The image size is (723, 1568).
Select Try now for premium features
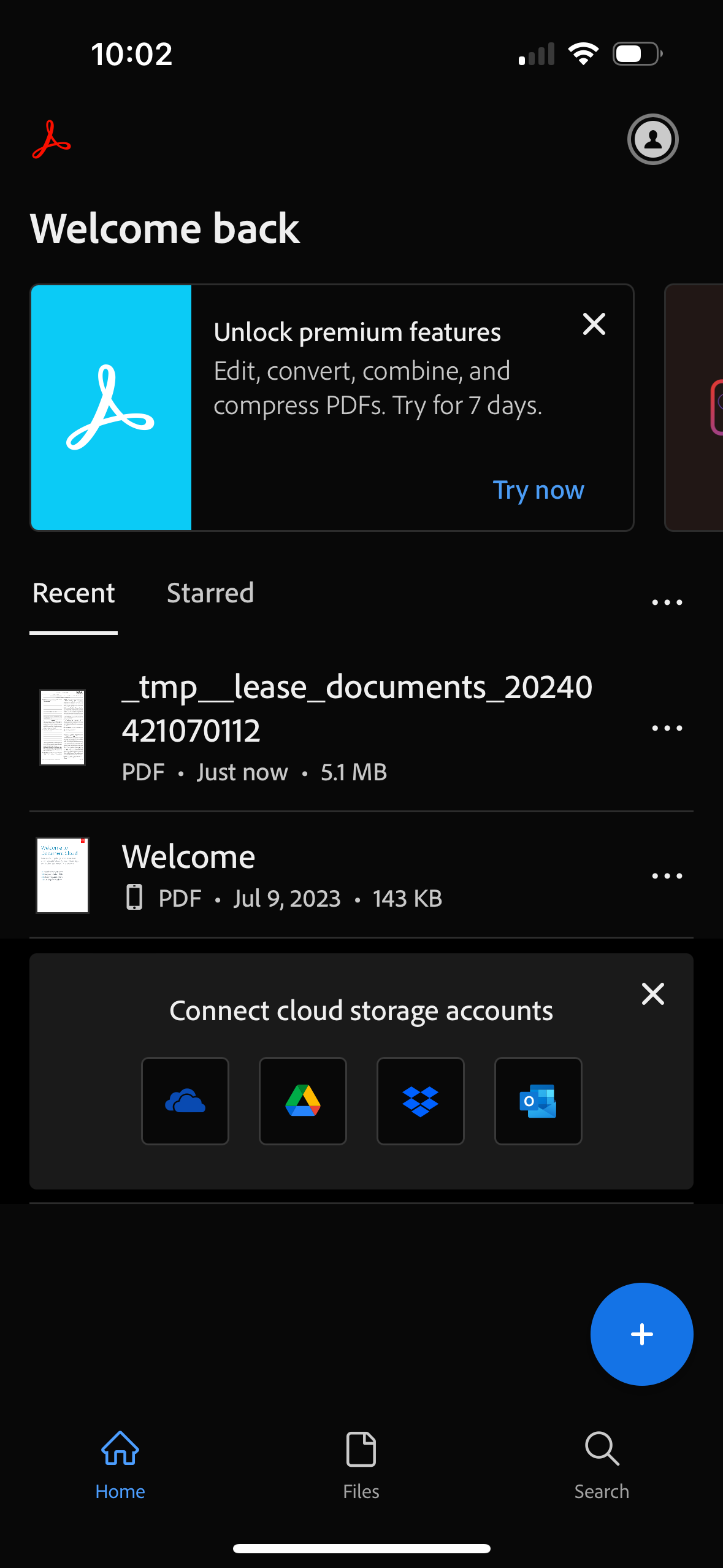tap(538, 490)
